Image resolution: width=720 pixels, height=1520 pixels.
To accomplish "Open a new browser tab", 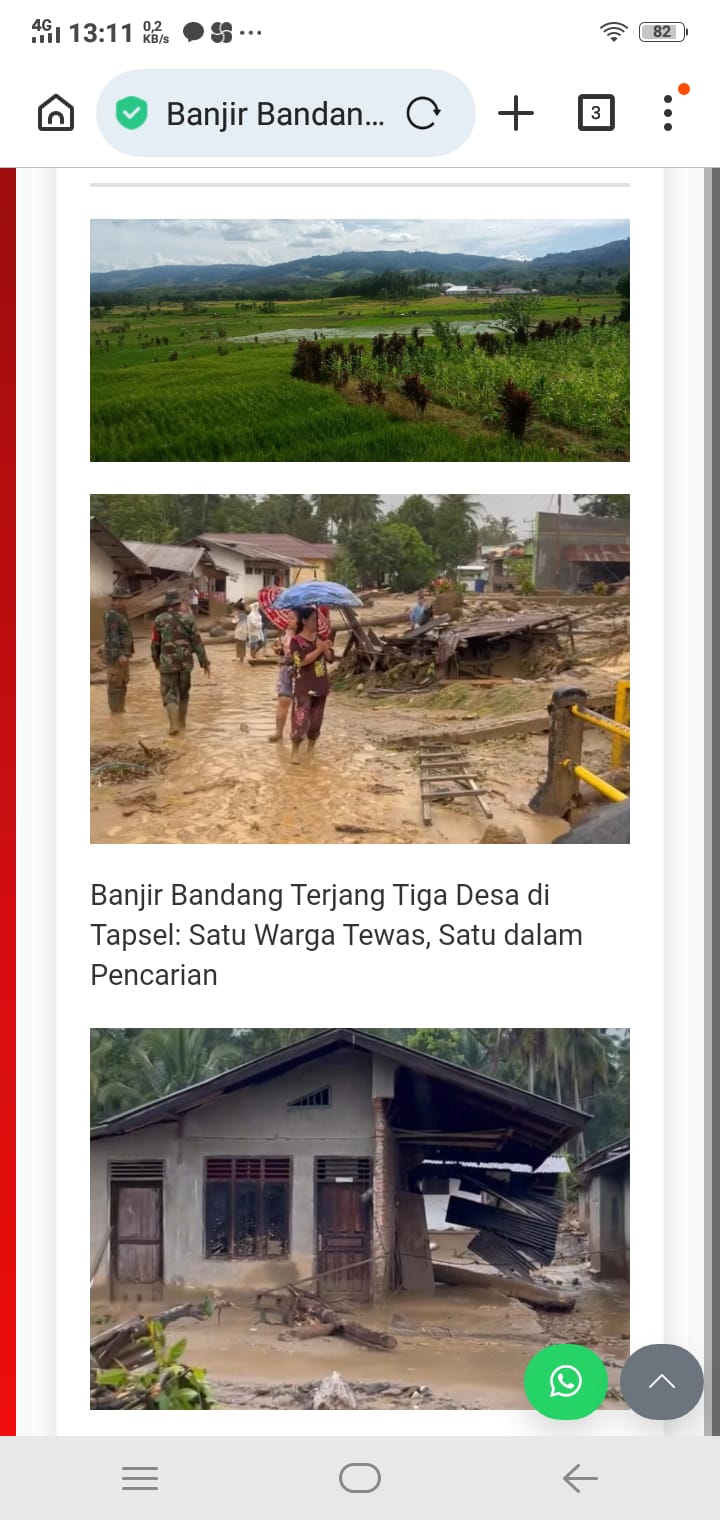I will (x=516, y=113).
